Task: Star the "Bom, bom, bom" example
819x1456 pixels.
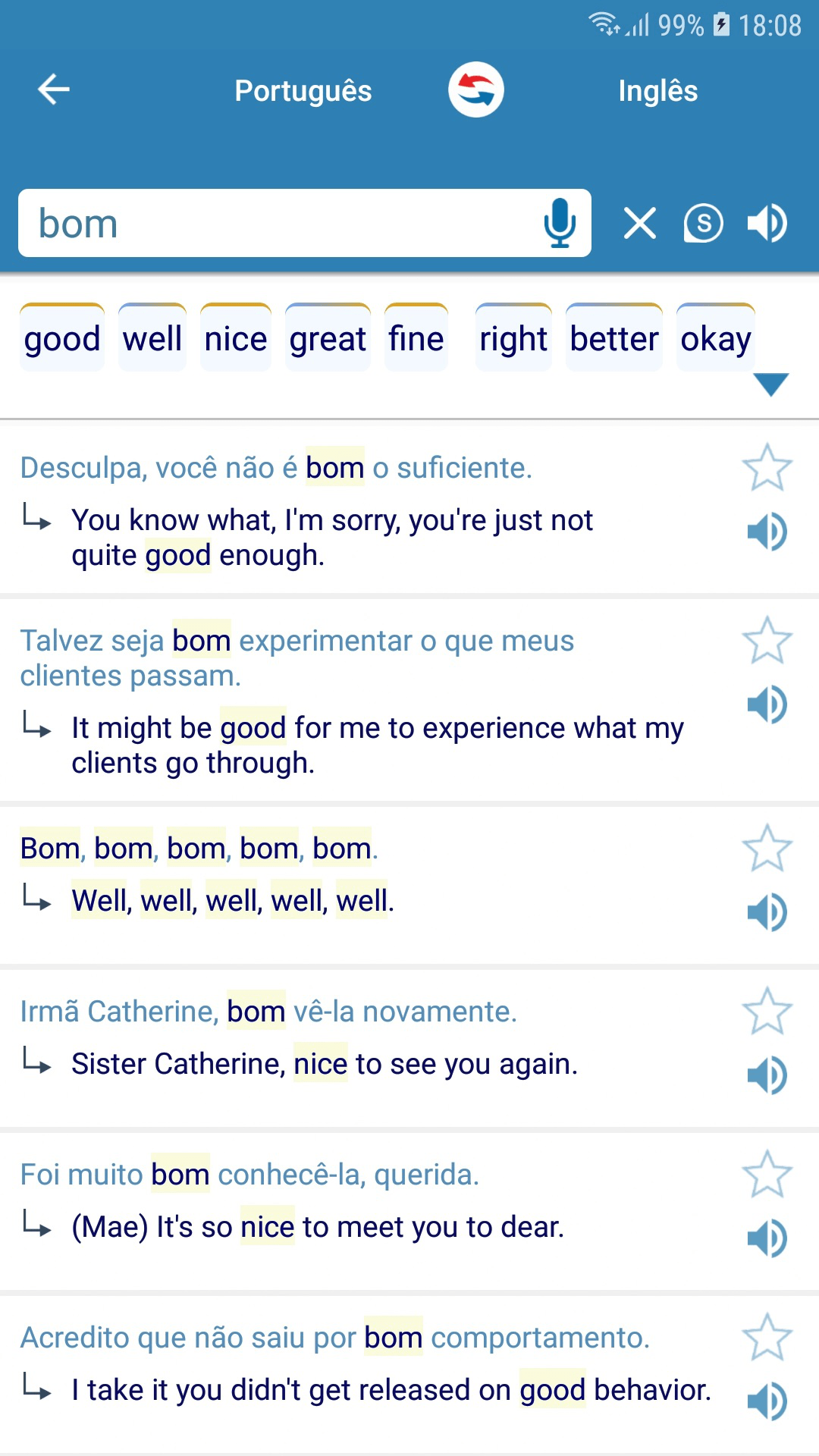Action: [767, 848]
